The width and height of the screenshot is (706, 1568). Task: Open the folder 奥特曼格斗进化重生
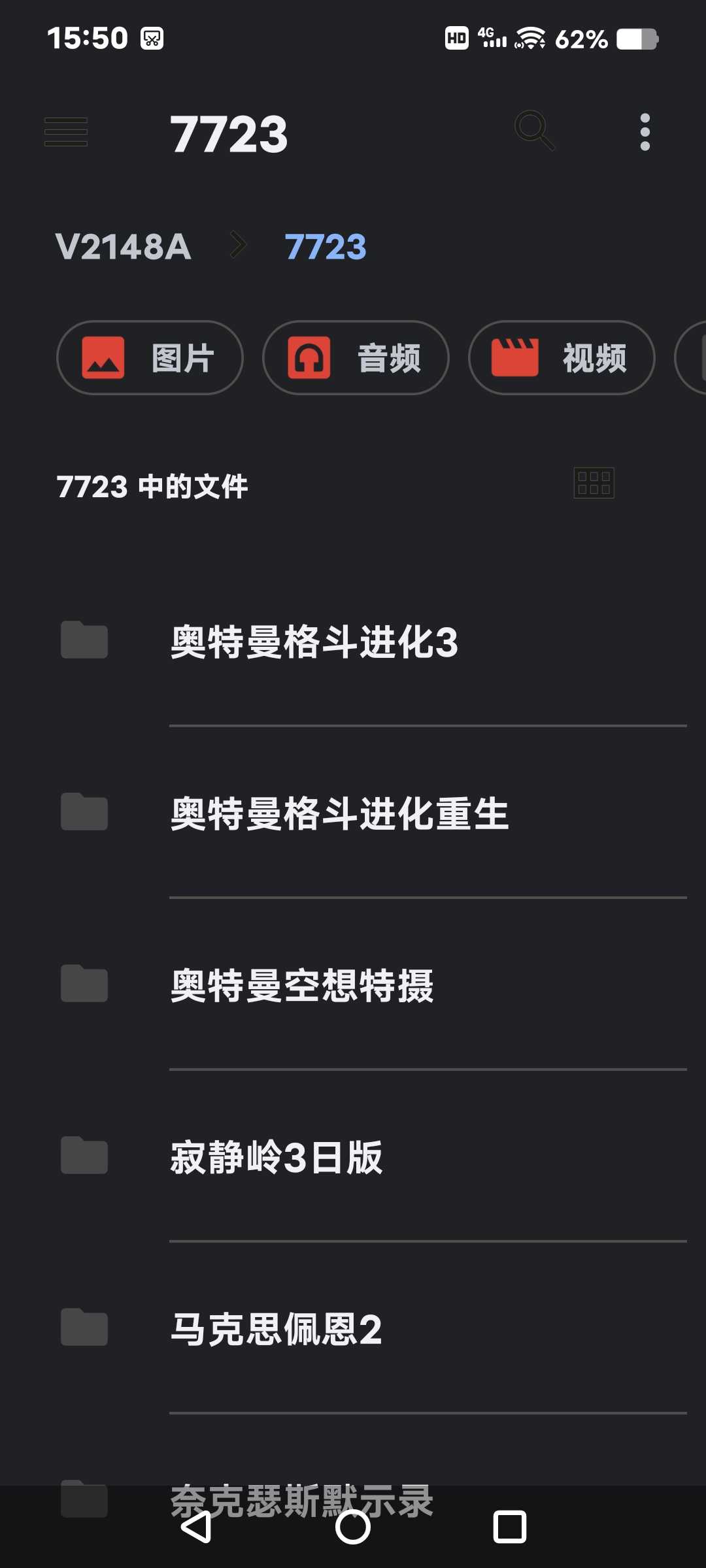(x=353, y=813)
